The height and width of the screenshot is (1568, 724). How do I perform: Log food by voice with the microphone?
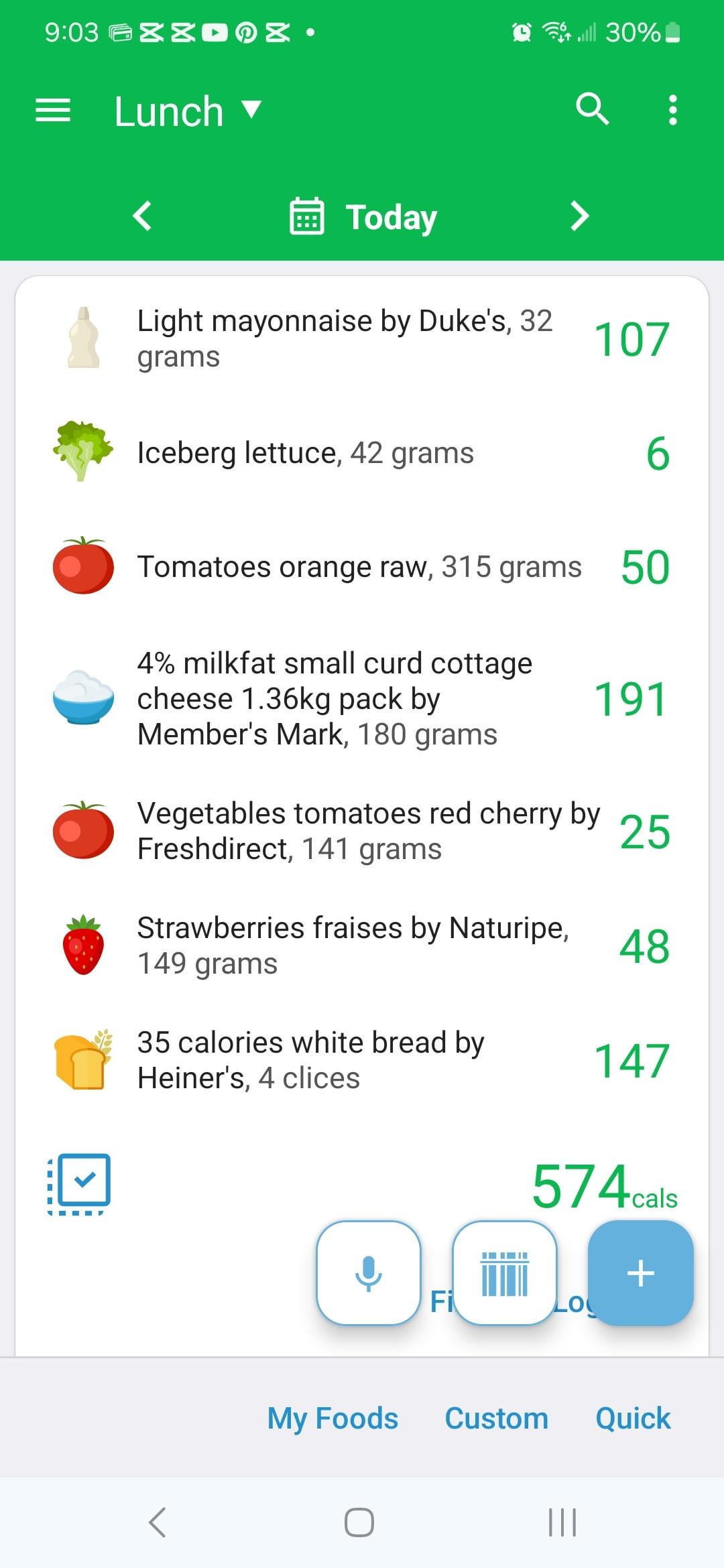(369, 1272)
